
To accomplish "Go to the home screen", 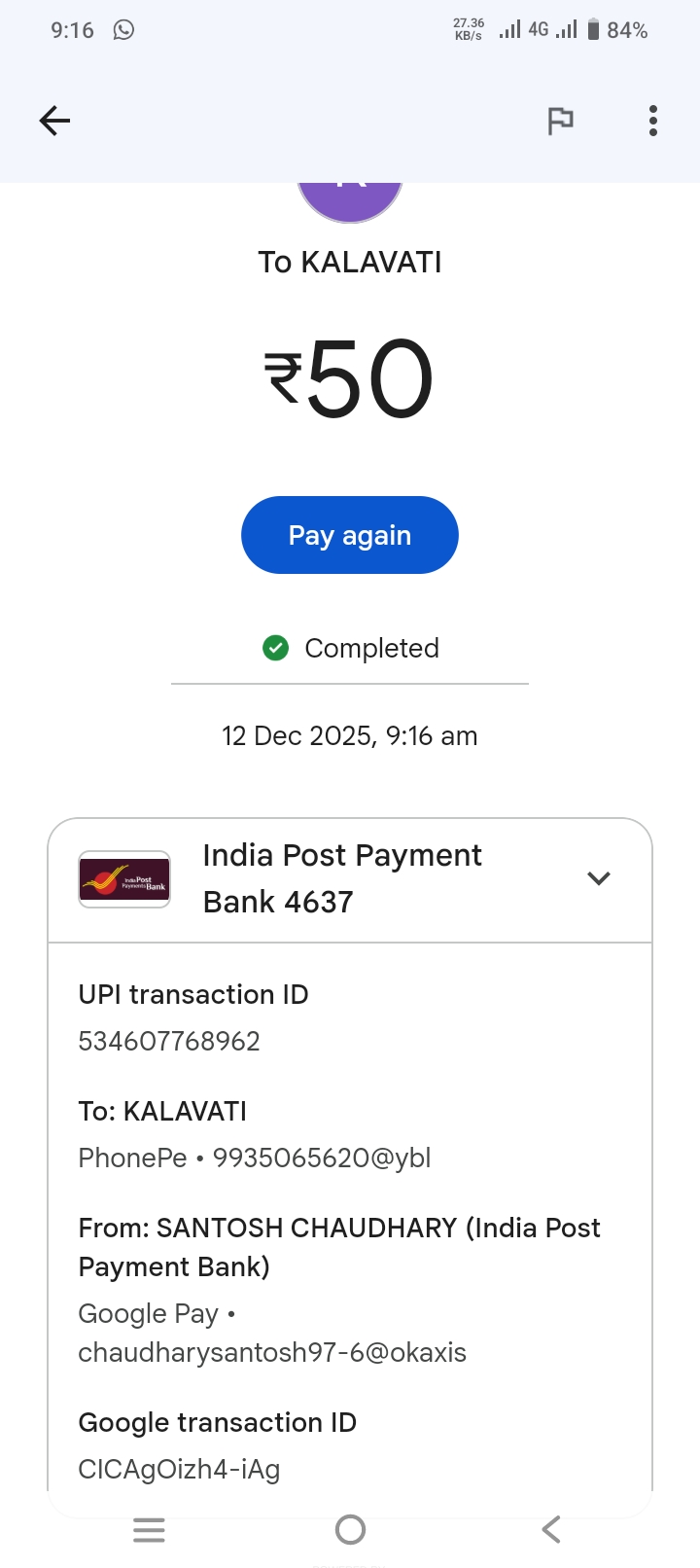I will pyautogui.click(x=350, y=1529).
